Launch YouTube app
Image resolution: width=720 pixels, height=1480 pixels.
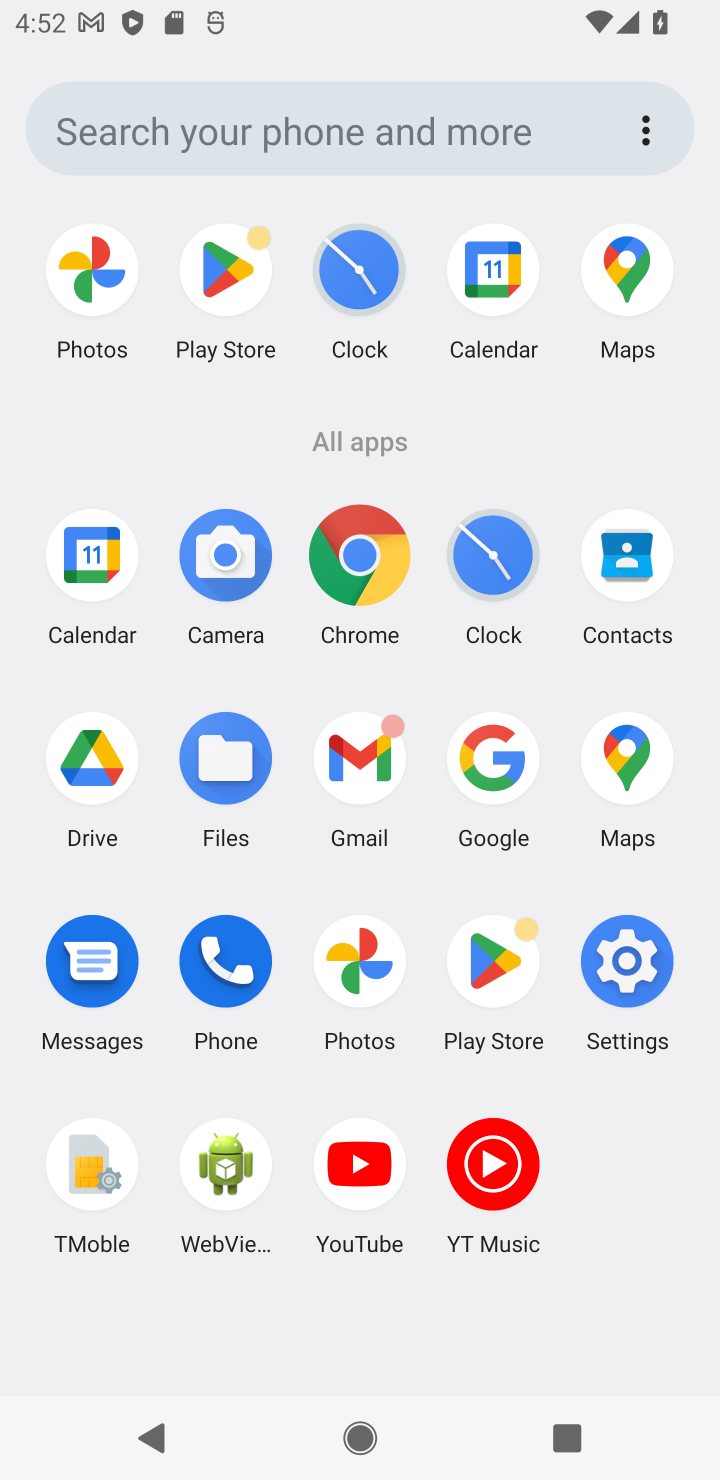(360, 1186)
